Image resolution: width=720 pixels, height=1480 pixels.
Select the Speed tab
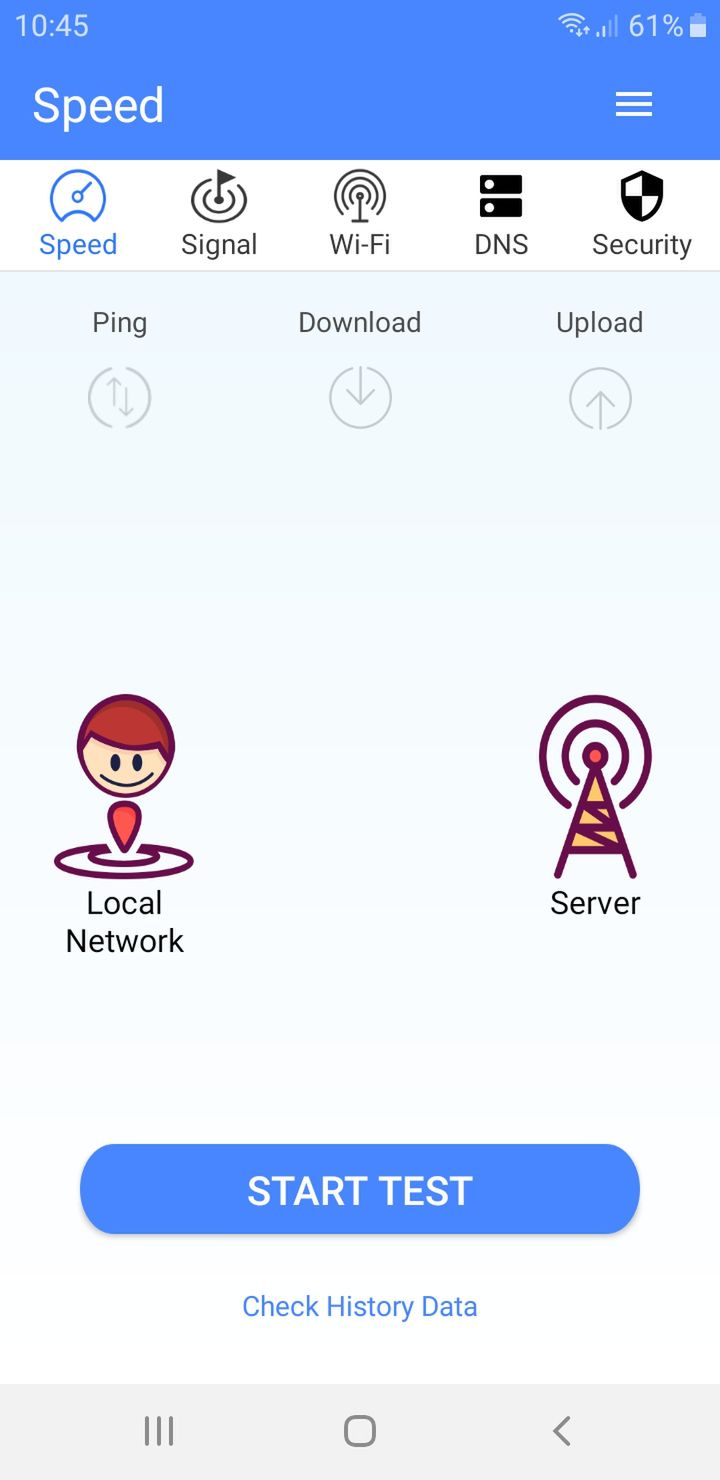[78, 214]
